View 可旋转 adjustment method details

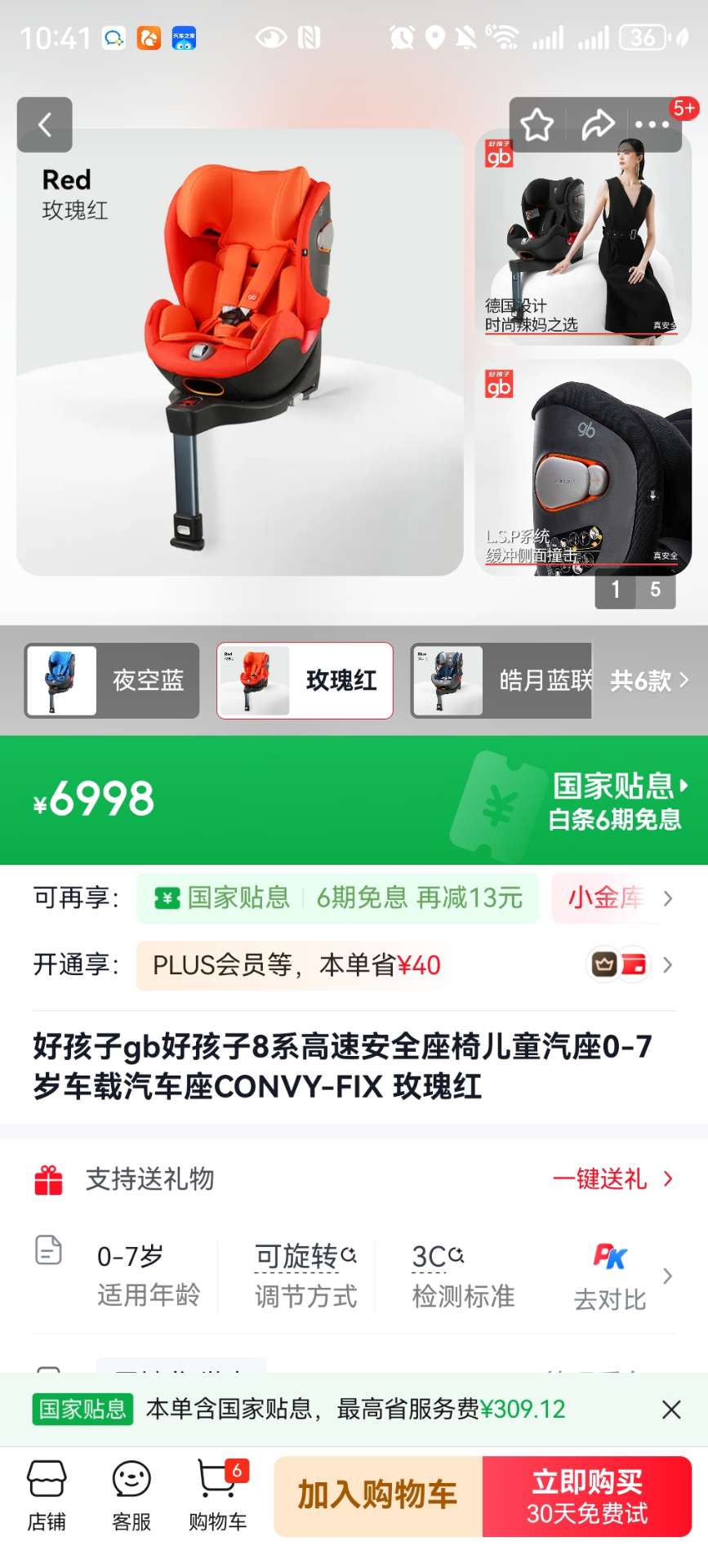tap(305, 1276)
